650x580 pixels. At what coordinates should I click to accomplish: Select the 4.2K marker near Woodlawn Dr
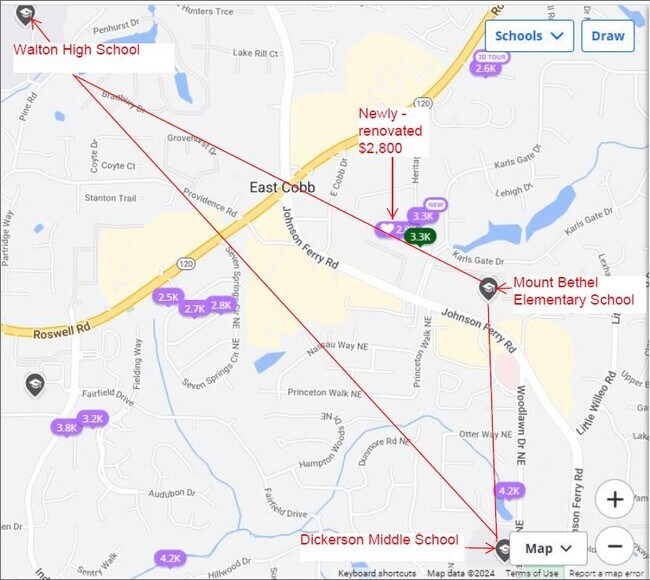click(508, 491)
